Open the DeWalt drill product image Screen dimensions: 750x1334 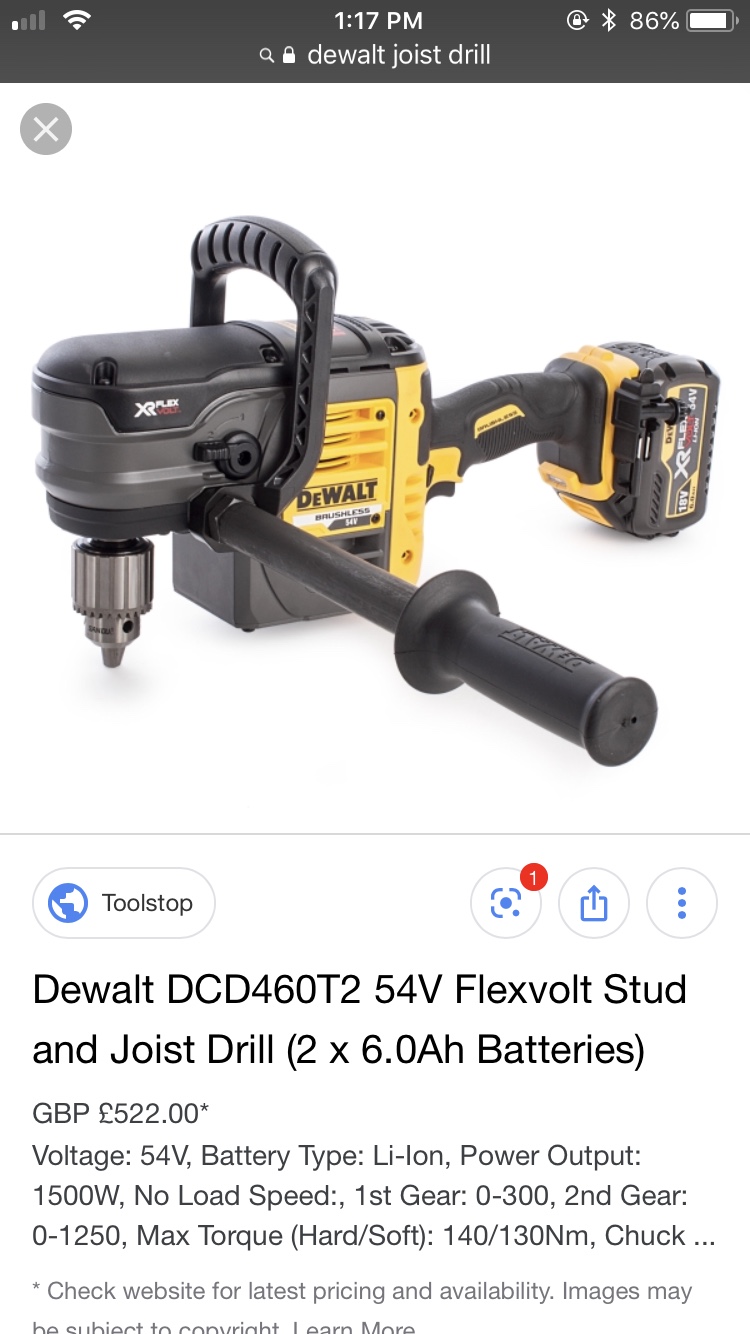pyautogui.click(x=375, y=480)
